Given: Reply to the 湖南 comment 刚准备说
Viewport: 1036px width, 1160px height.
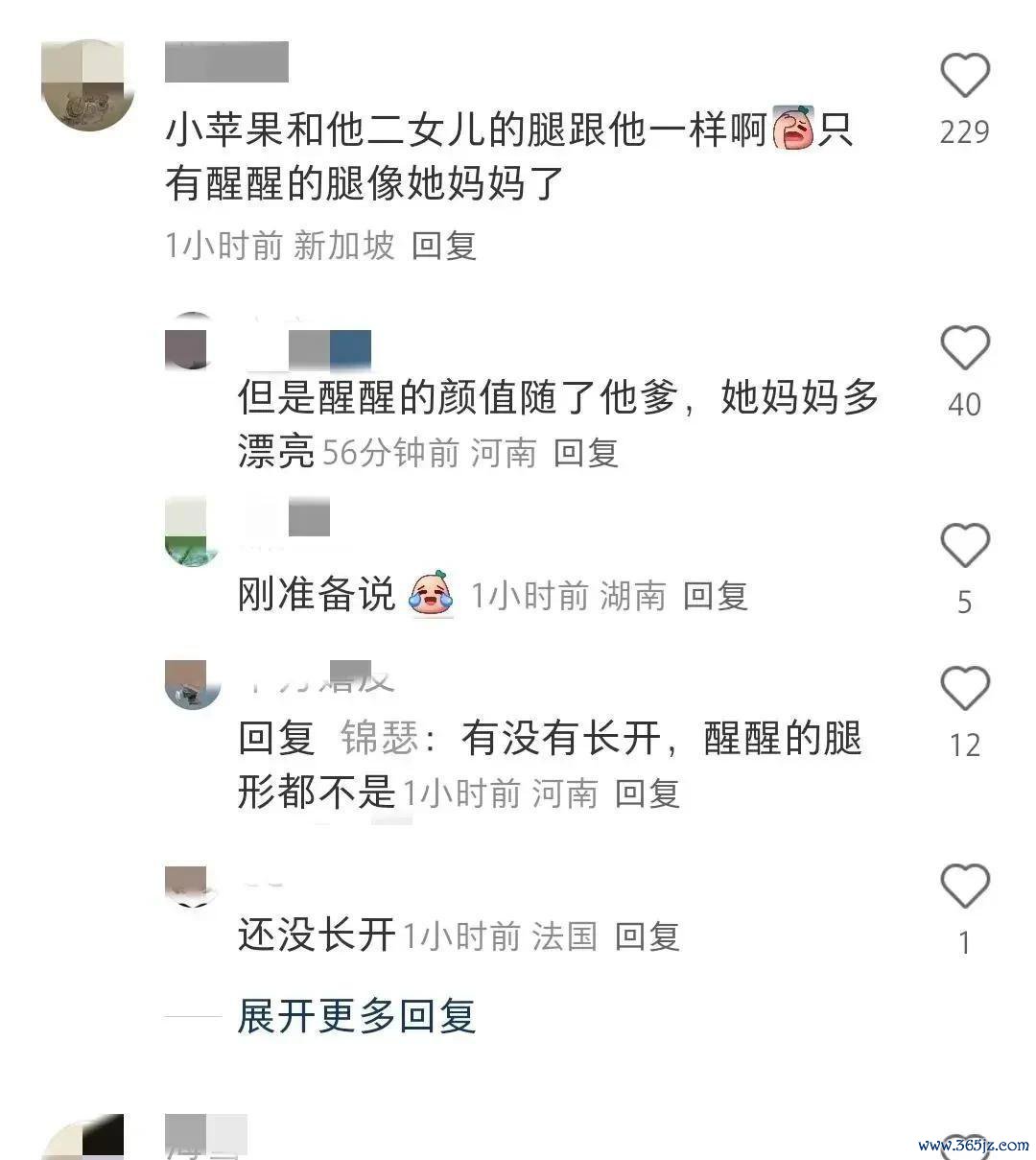Looking at the screenshot, I should (x=715, y=596).
